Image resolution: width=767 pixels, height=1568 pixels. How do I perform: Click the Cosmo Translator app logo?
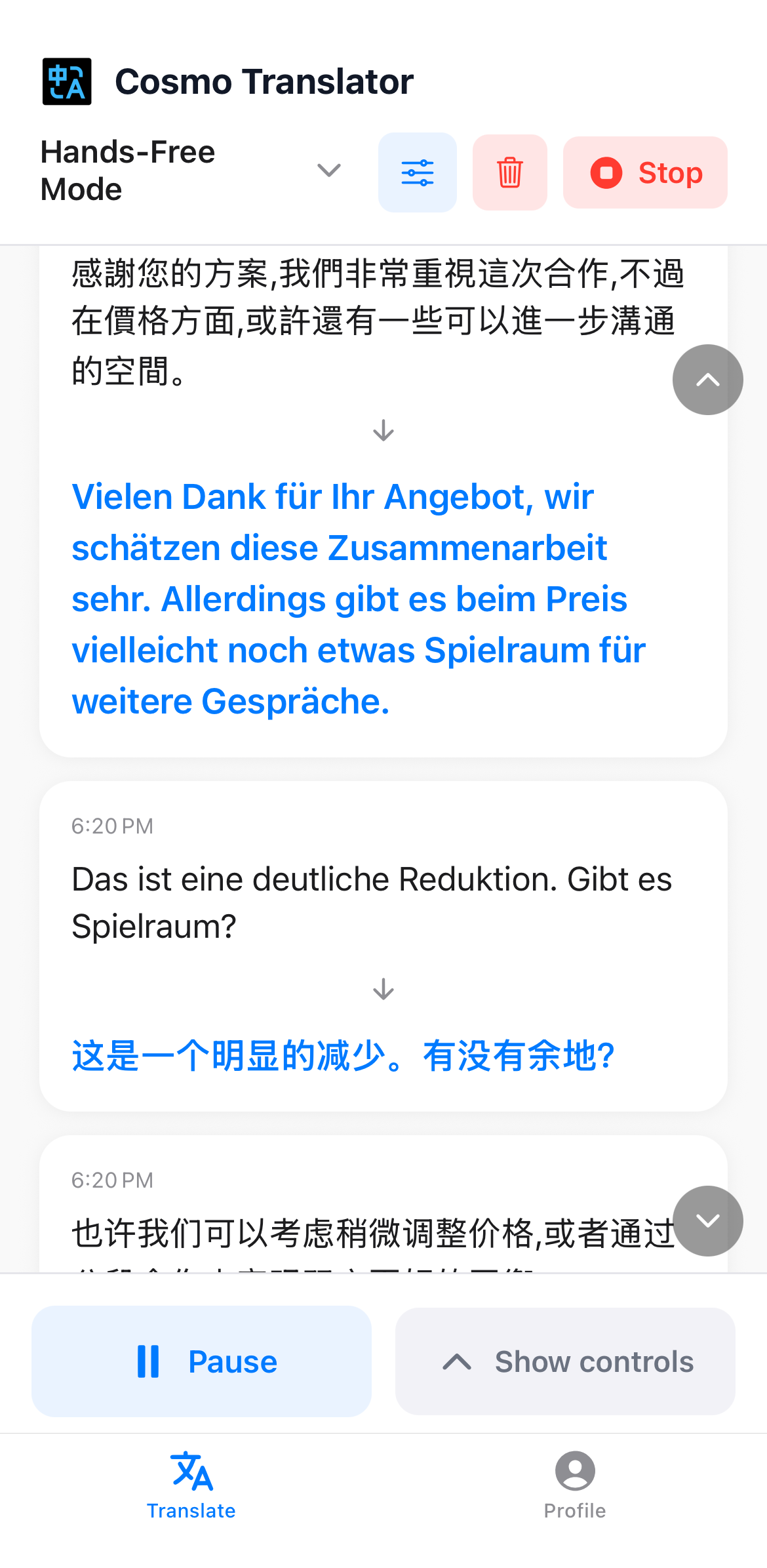66,80
